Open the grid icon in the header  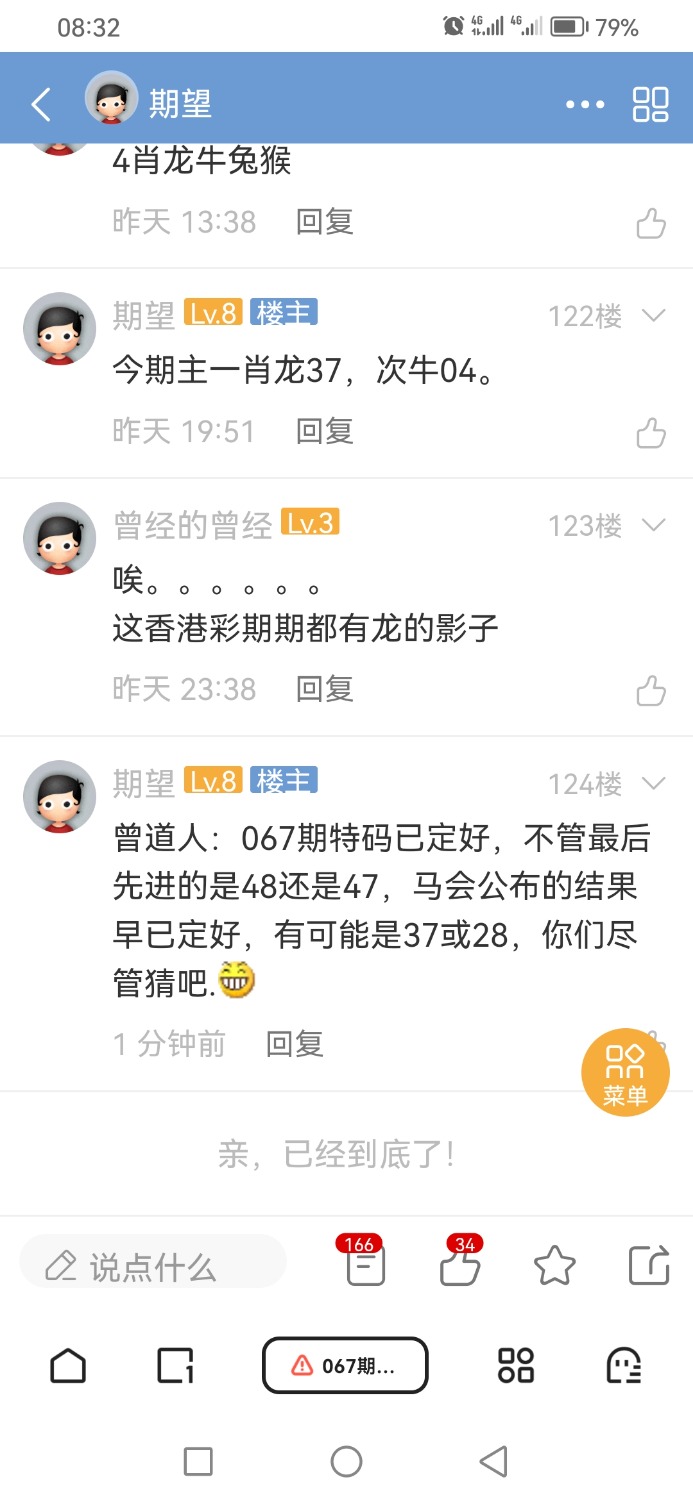click(x=650, y=104)
